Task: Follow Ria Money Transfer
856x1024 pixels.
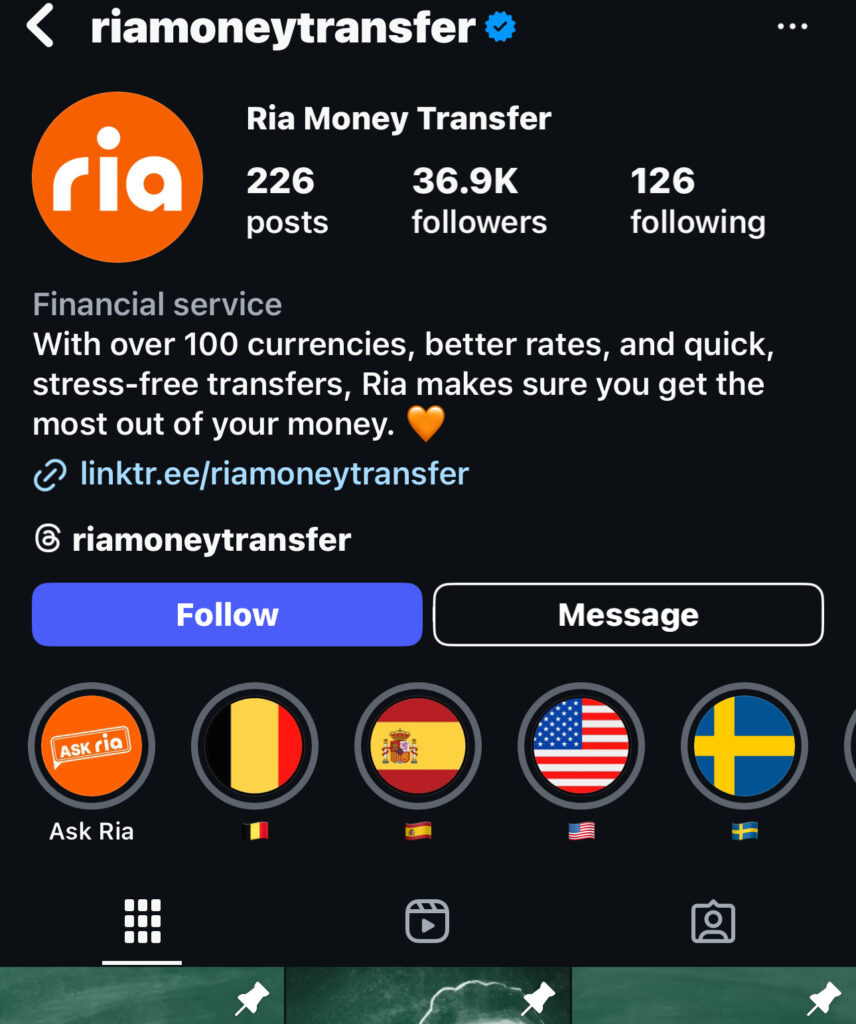Action: pyautogui.click(x=227, y=614)
